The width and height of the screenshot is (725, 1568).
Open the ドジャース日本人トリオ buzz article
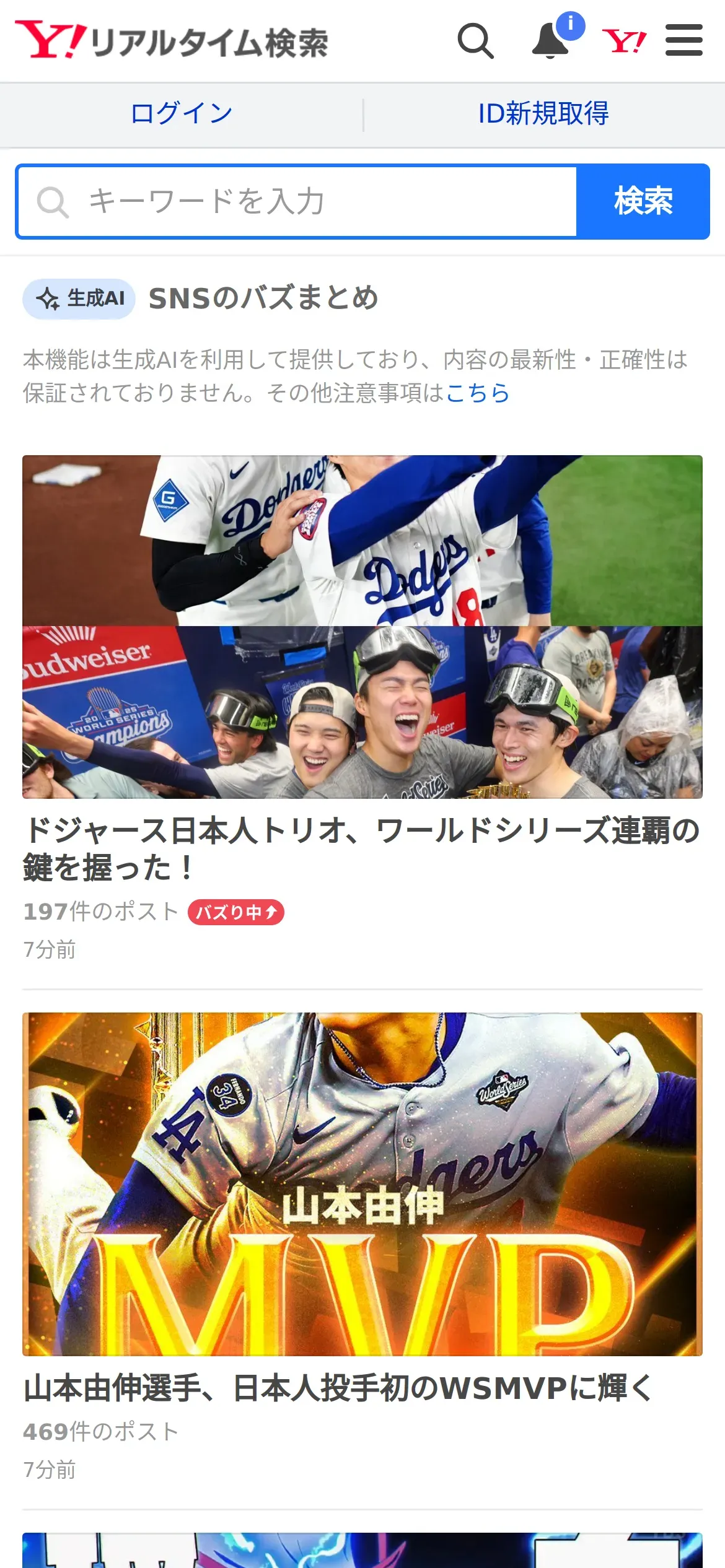(x=362, y=848)
